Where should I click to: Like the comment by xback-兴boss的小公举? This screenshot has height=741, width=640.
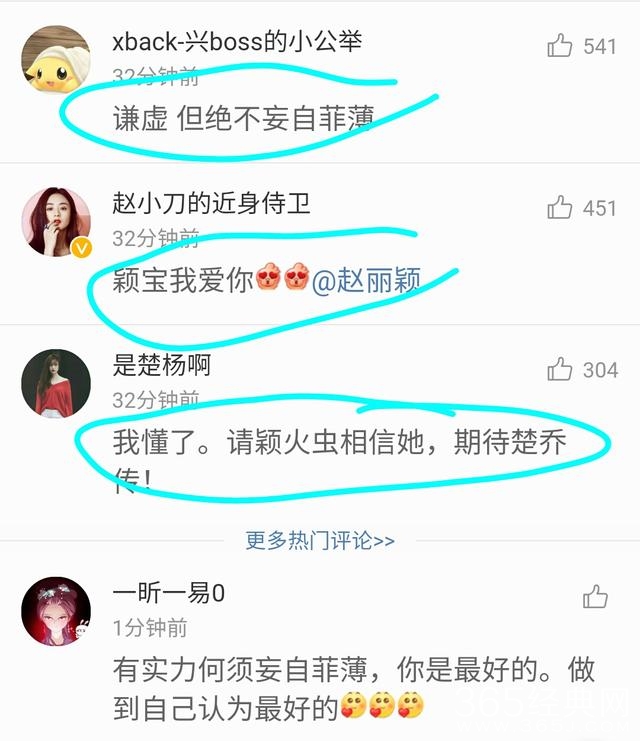pos(560,45)
